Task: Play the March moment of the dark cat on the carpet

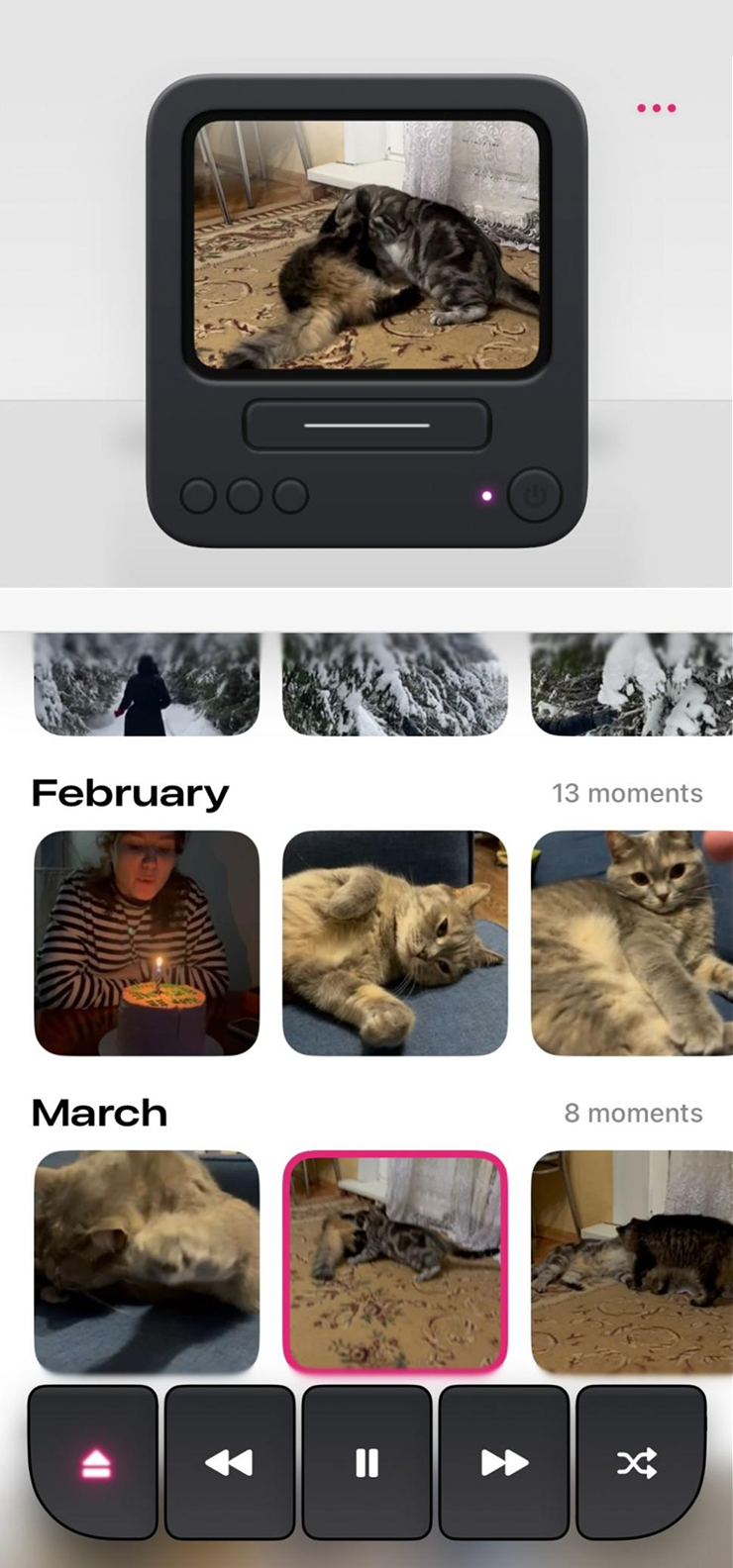Action: pyautogui.click(x=632, y=1261)
